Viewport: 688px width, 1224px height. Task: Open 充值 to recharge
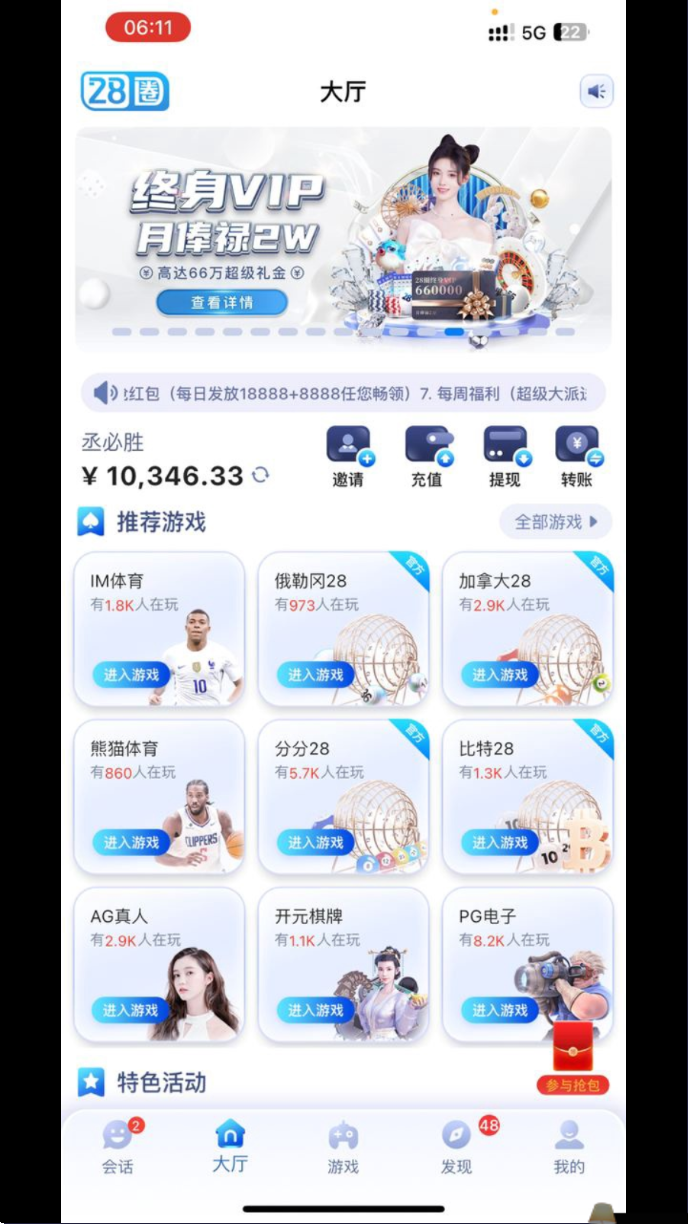(x=427, y=457)
